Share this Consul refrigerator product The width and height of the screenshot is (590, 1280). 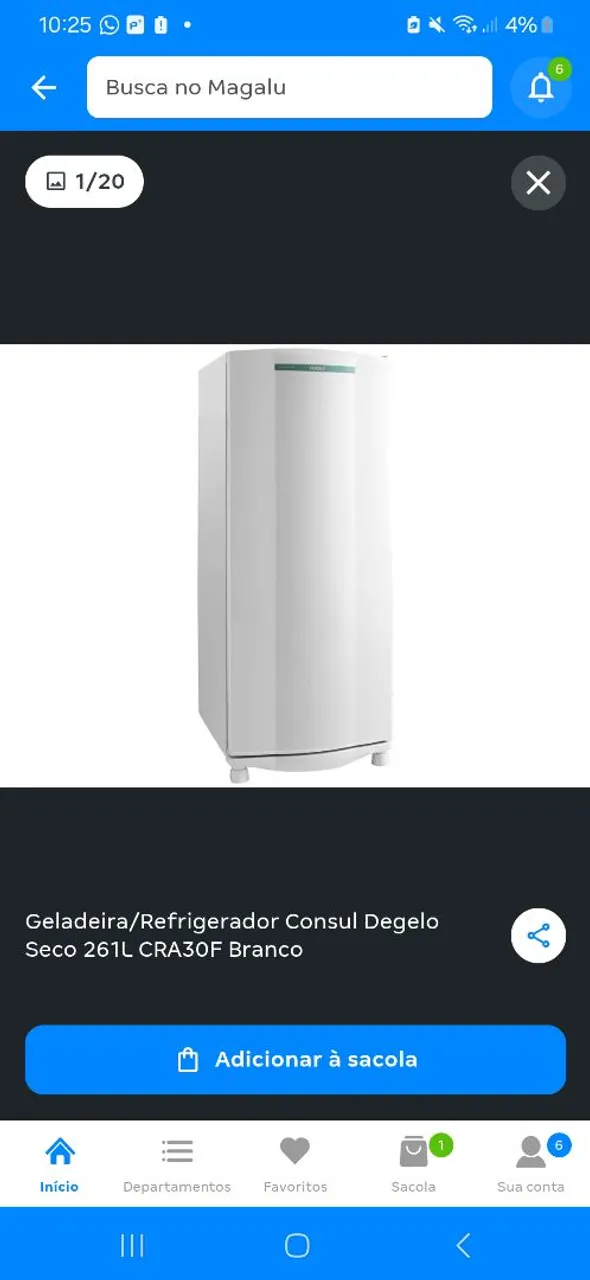[538, 936]
